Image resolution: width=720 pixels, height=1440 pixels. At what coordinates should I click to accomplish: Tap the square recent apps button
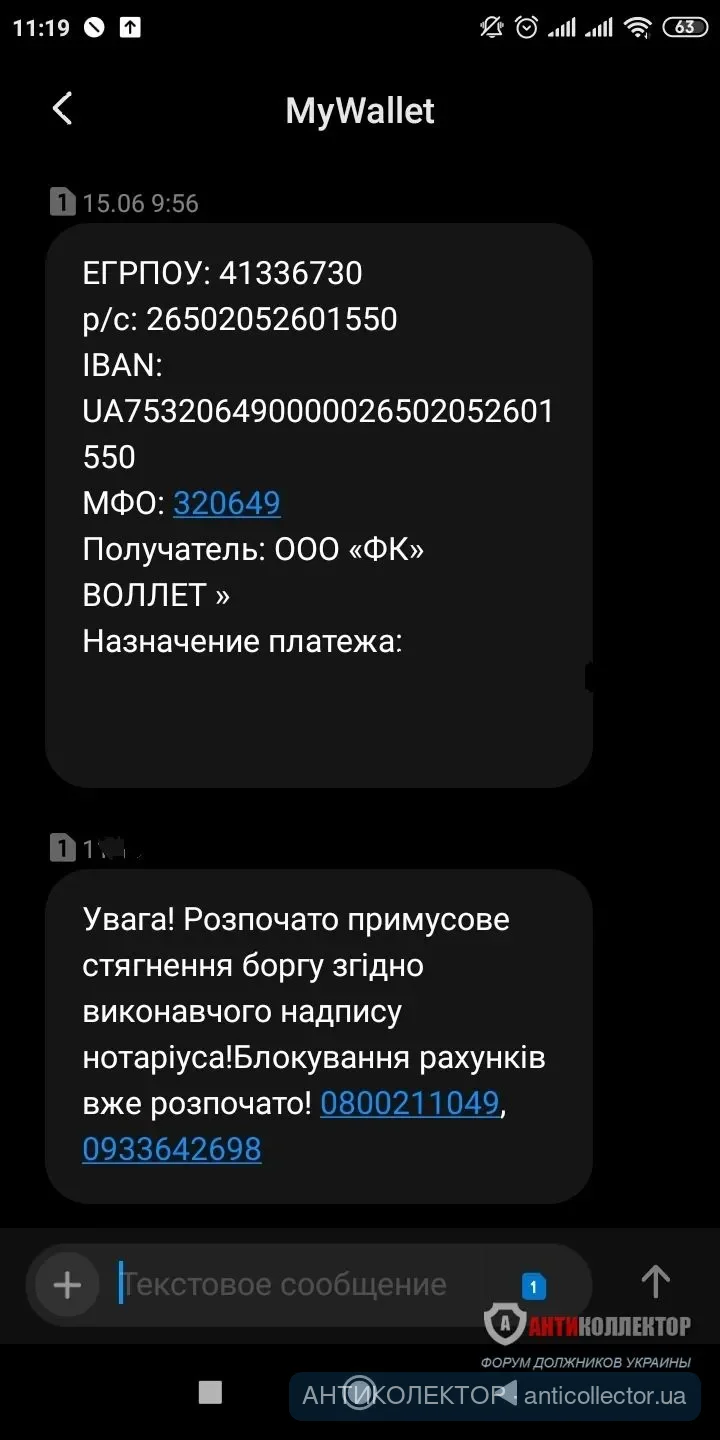[210, 1392]
